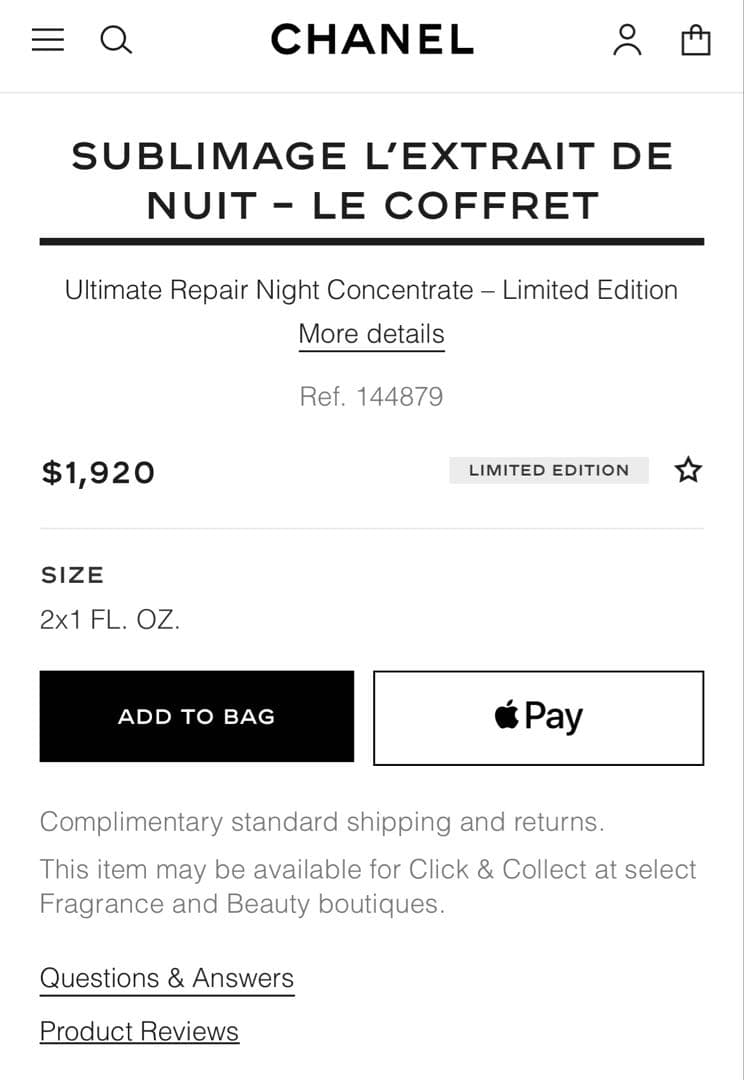Image resolution: width=744 pixels, height=1080 pixels.
Task: Expand the More details section
Action: (x=371, y=333)
